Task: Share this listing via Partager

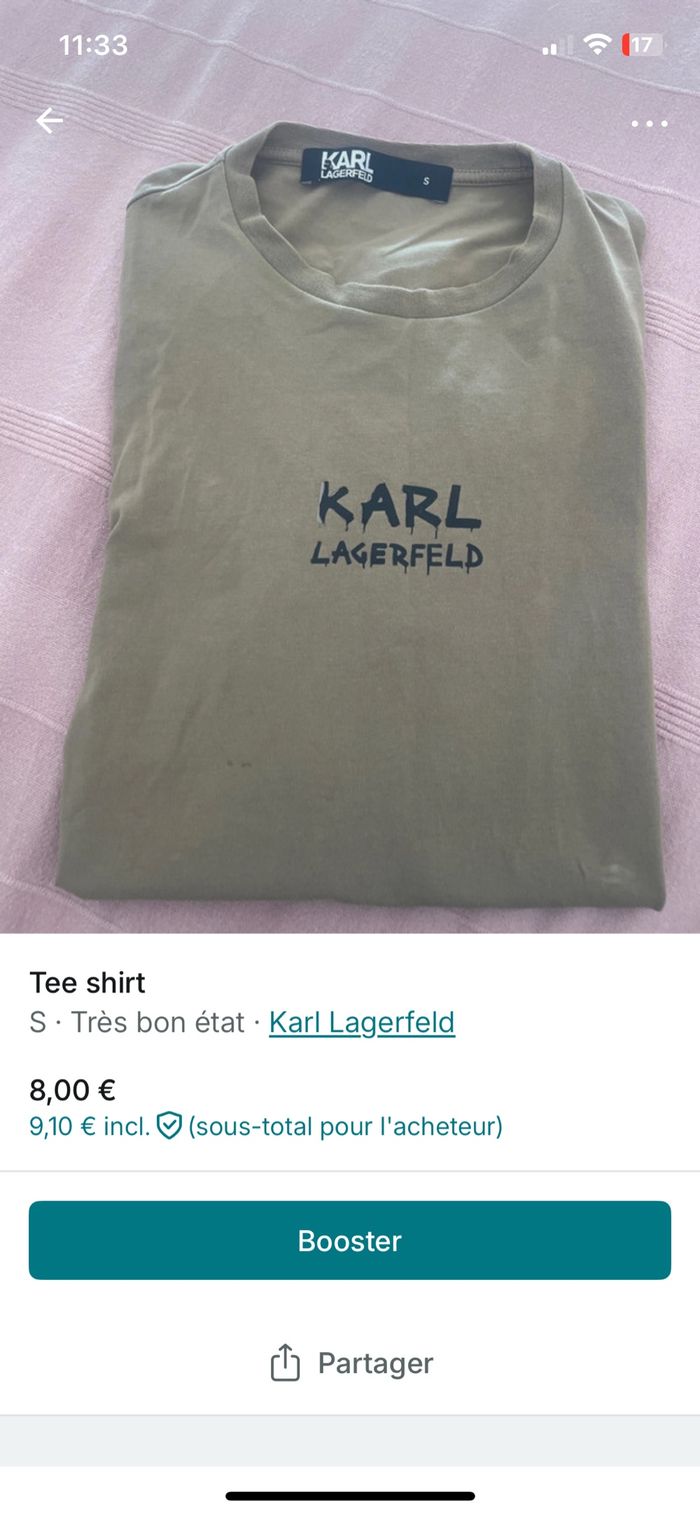Action: coord(351,1363)
